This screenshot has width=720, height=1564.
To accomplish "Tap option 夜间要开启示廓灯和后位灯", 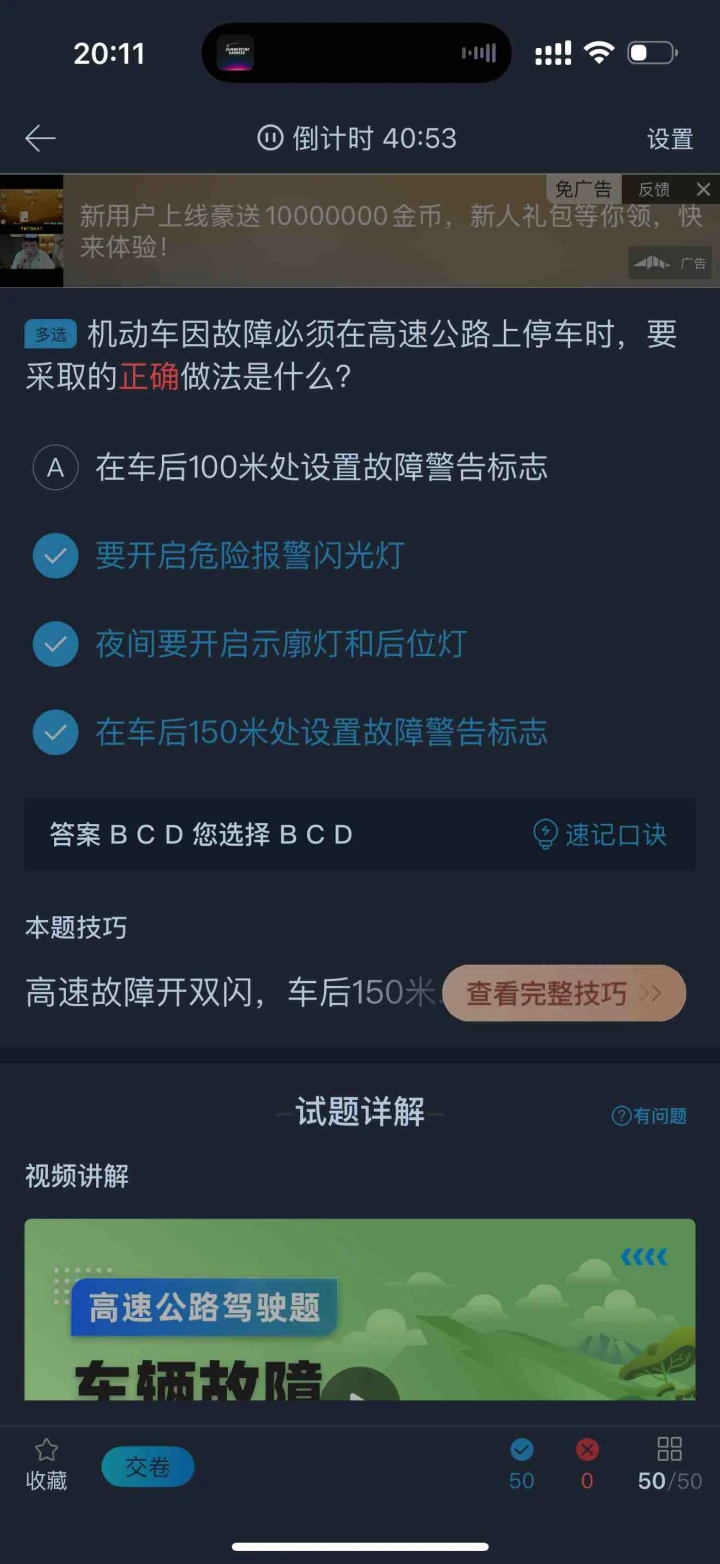I will pyautogui.click(x=250, y=644).
